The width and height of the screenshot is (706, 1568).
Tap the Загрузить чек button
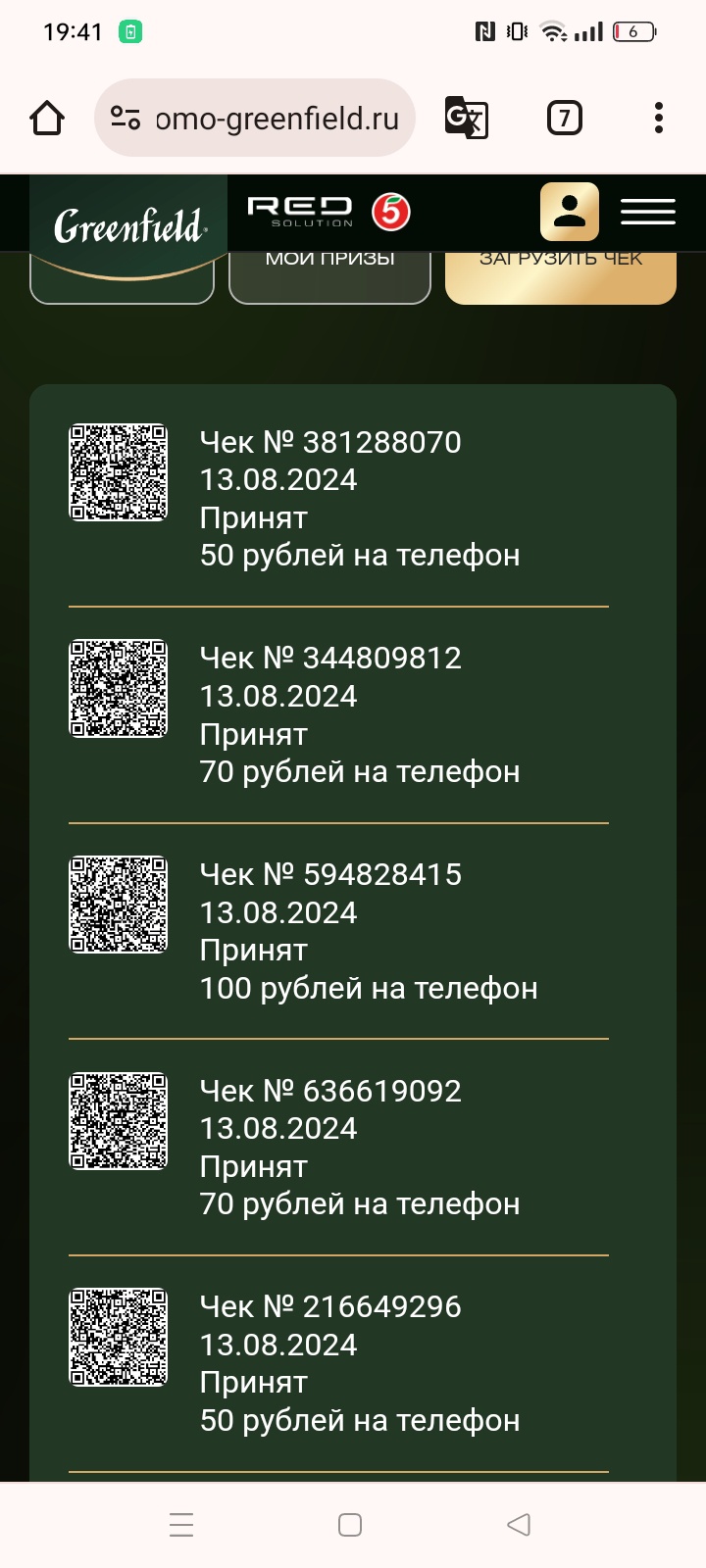coord(560,278)
